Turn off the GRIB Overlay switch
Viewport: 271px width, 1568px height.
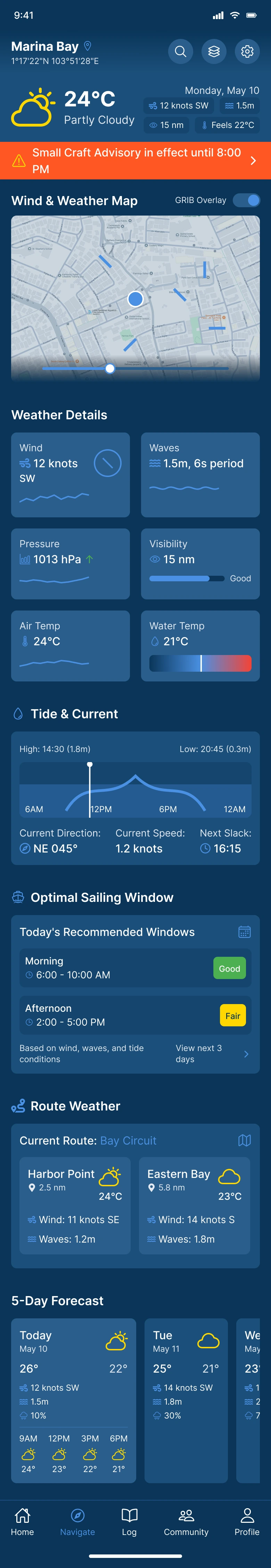pos(247,200)
